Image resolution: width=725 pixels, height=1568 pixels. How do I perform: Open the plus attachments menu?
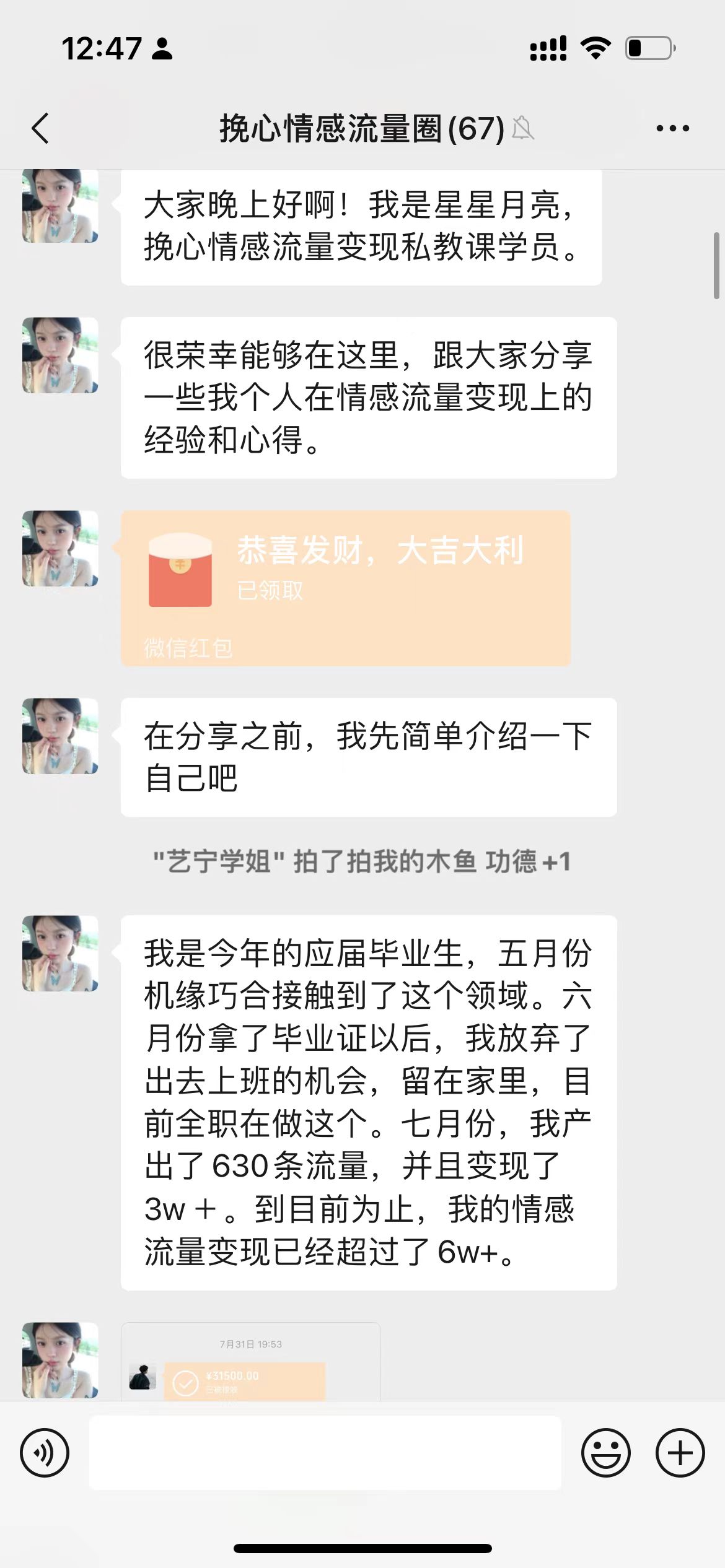point(680,1452)
